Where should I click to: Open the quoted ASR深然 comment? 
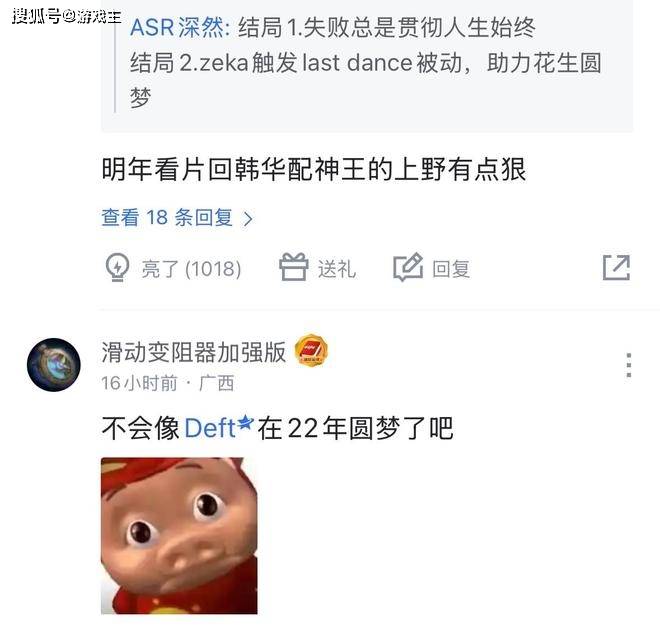pos(366,62)
